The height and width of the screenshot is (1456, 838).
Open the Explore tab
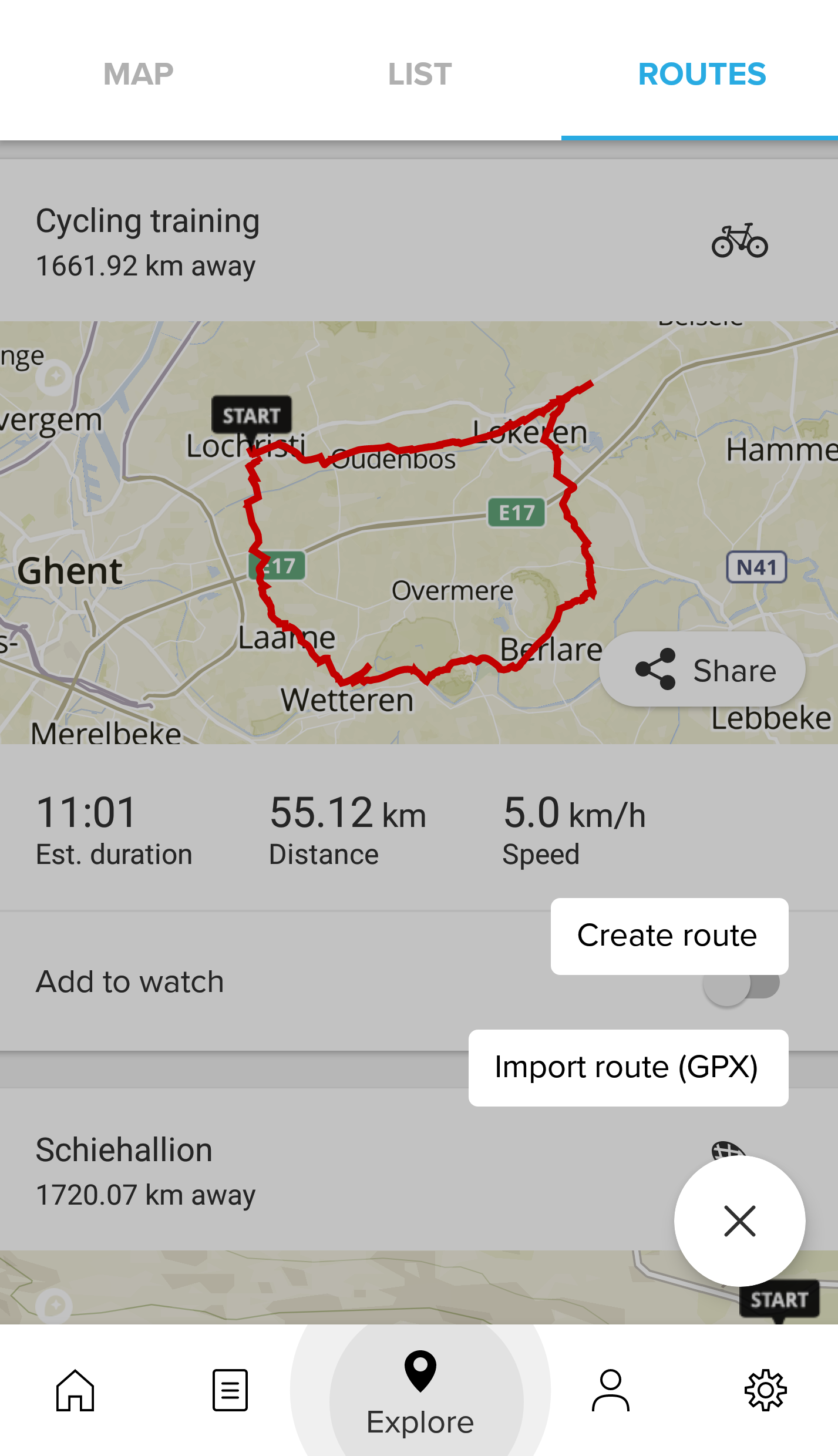[420, 1392]
